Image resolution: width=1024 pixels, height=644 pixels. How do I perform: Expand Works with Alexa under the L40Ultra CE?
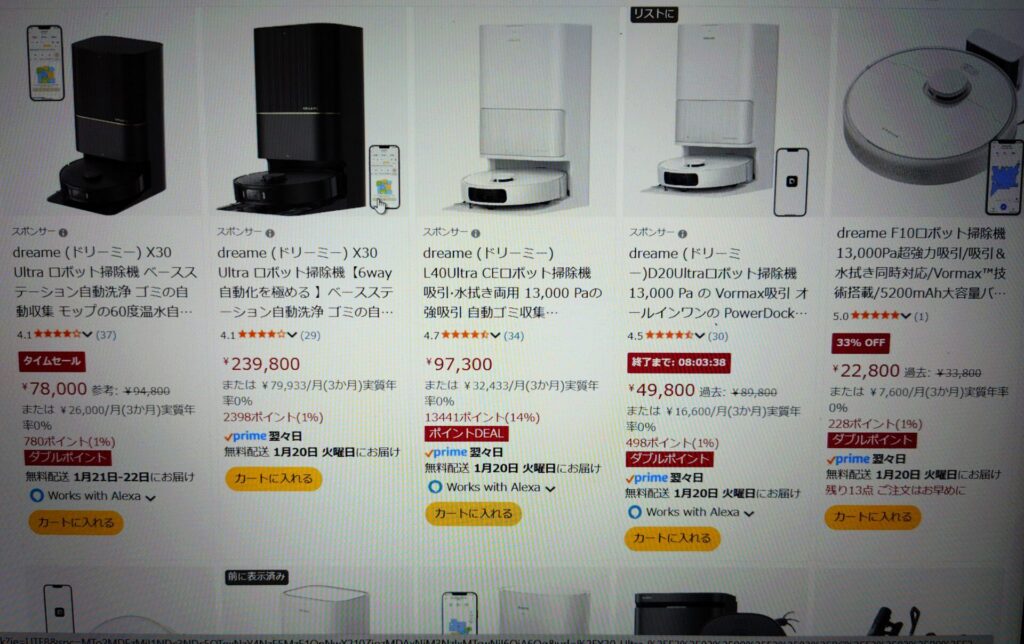pos(550,488)
